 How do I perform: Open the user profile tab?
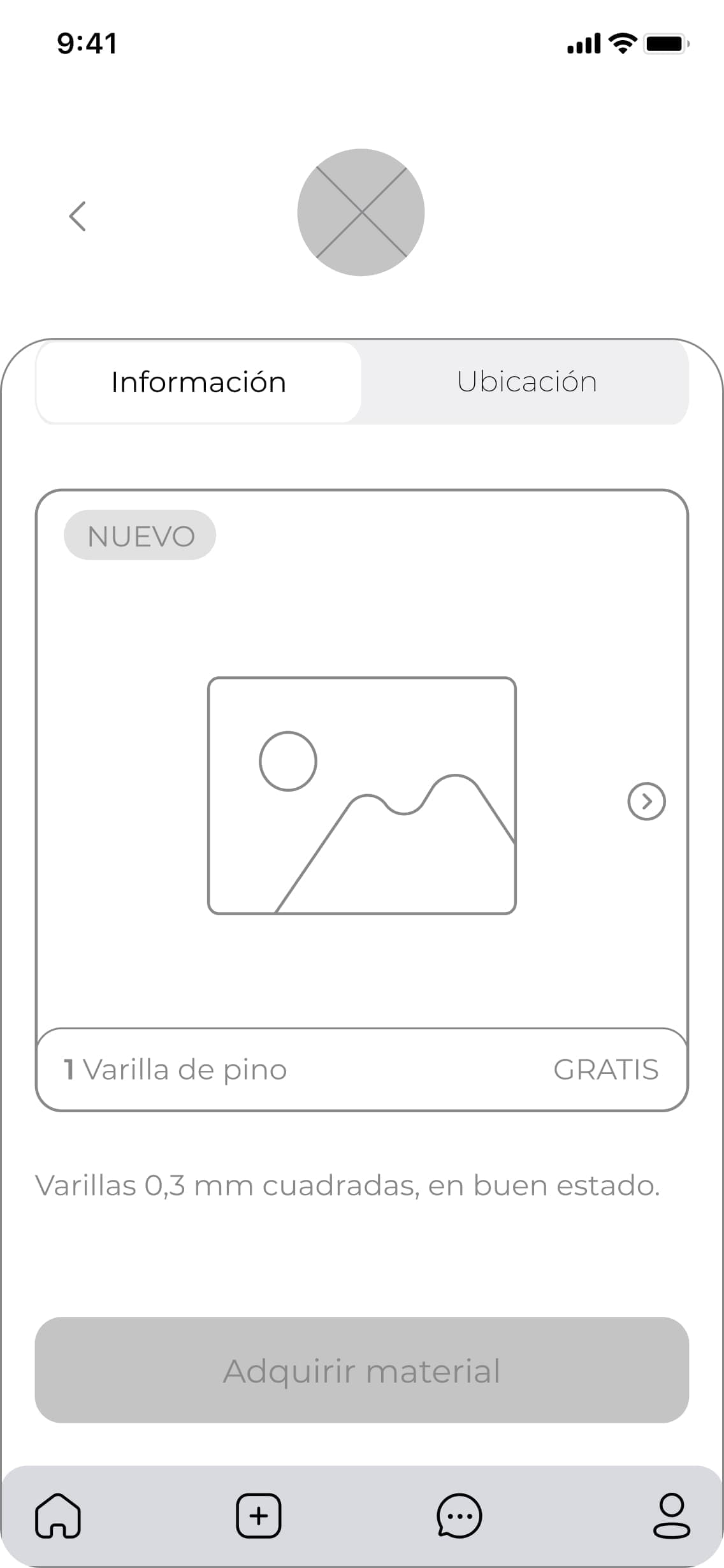pos(671,1516)
